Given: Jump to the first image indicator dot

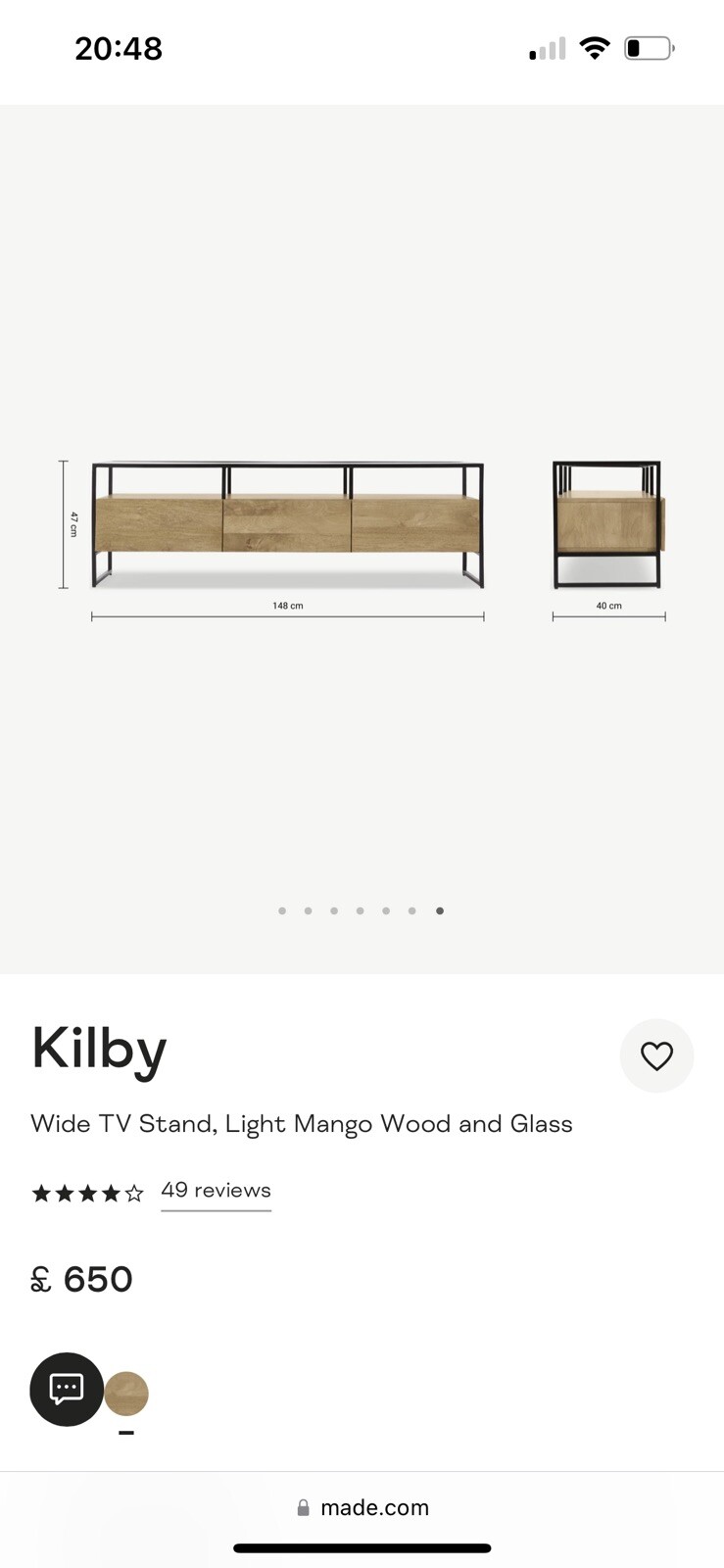Looking at the screenshot, I should click(x=282, y=911).
